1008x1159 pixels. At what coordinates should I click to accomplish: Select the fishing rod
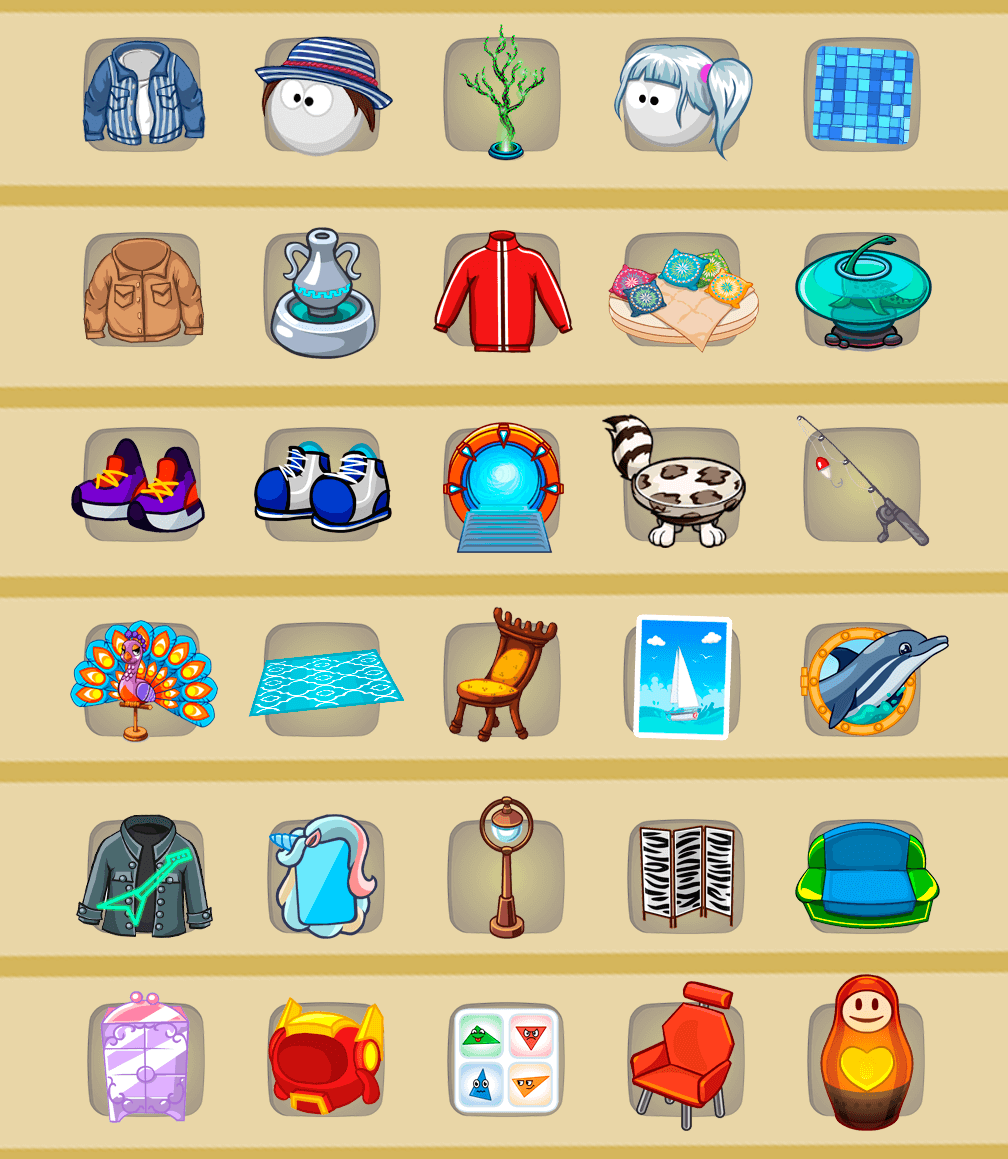[x=864, y=482]
